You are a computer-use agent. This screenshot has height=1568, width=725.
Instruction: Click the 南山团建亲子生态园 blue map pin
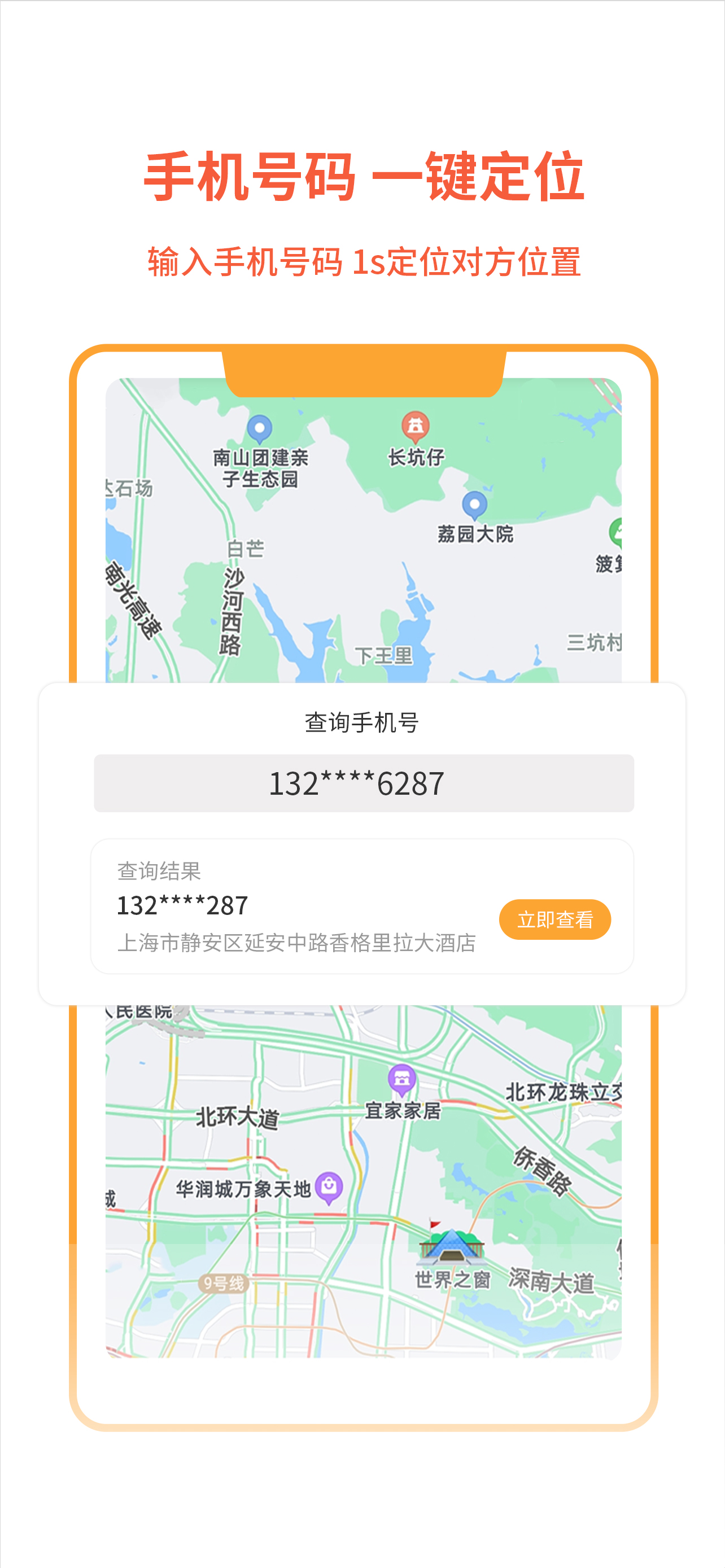pyautogui.click(x=261, y=427)
